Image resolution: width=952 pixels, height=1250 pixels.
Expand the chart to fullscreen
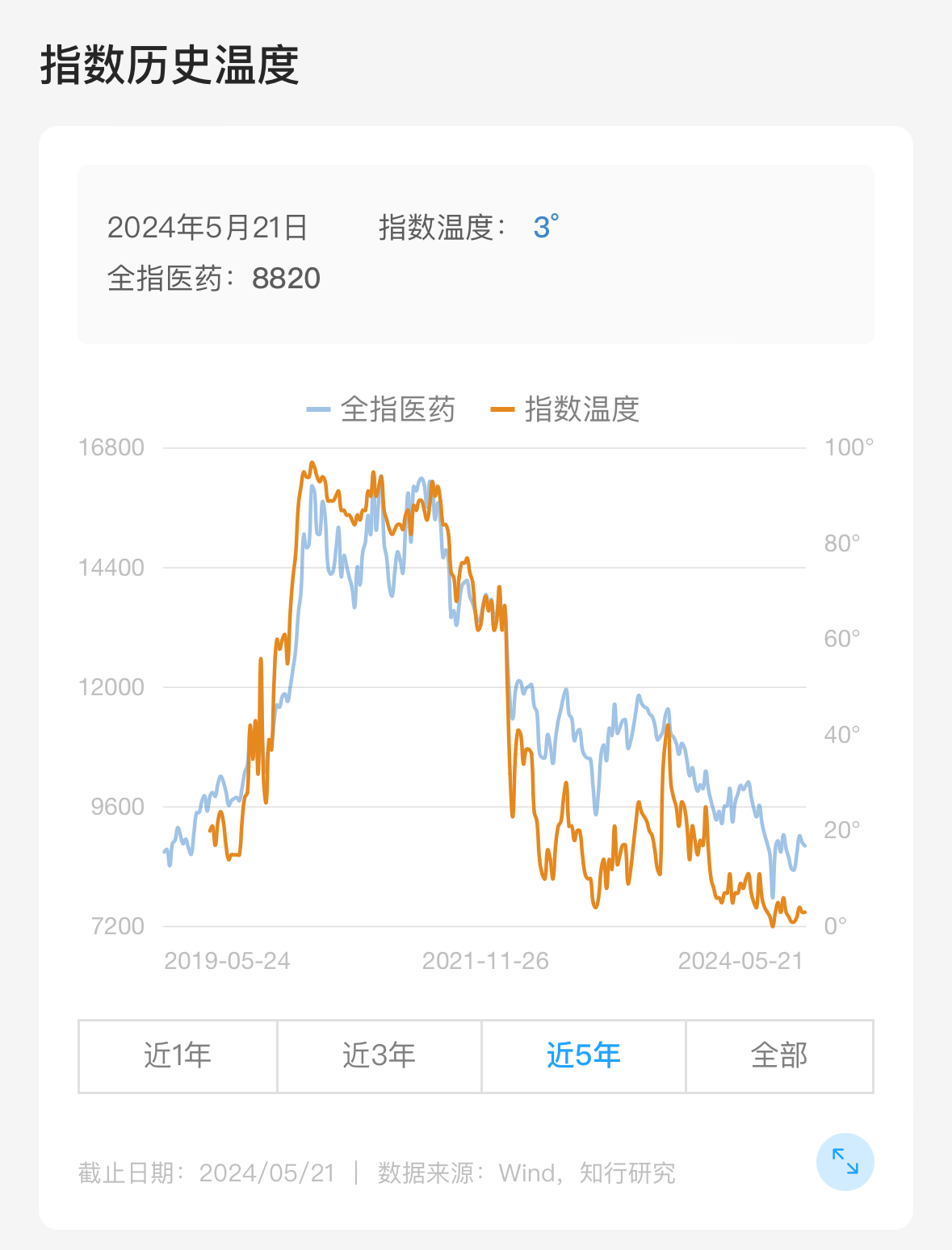tap(845, 1161)
